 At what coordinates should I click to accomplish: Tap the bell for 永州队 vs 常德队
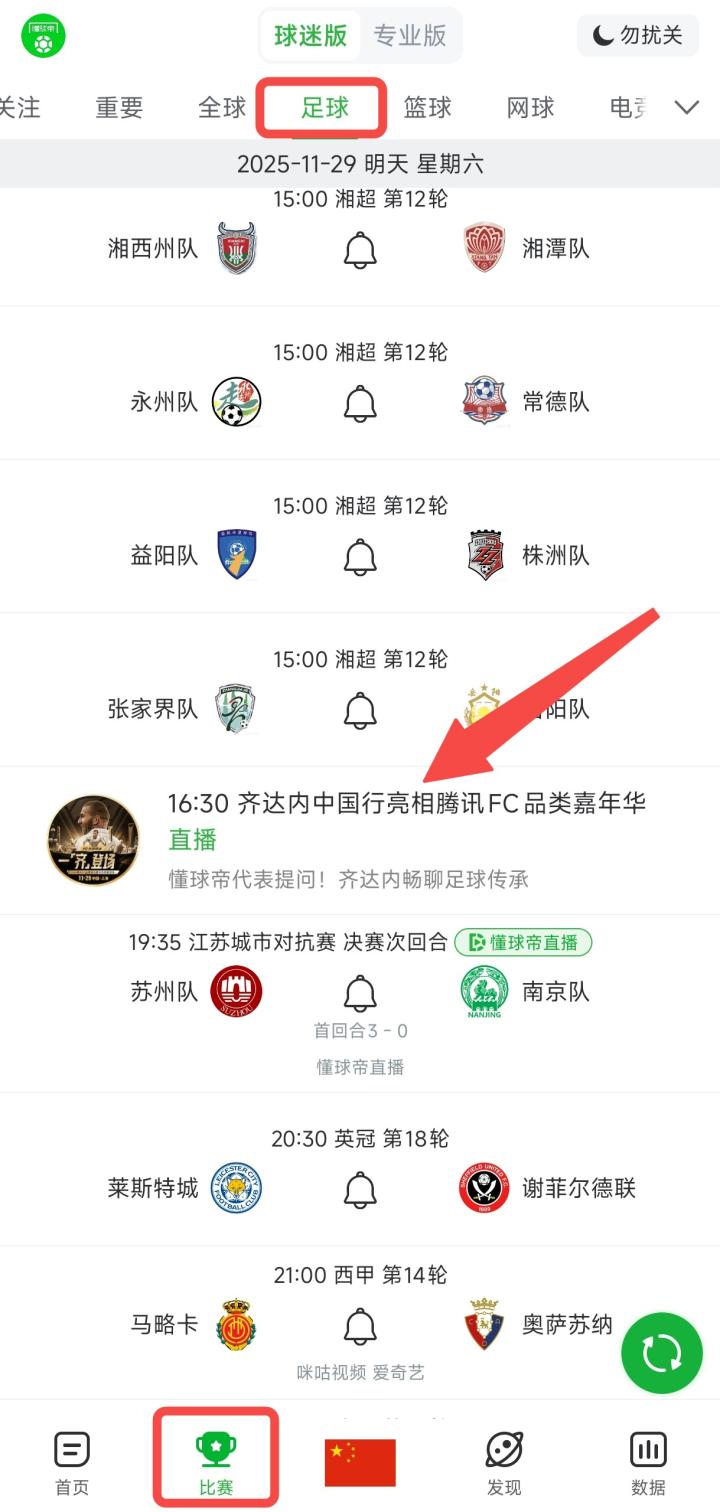coord(360,403)
